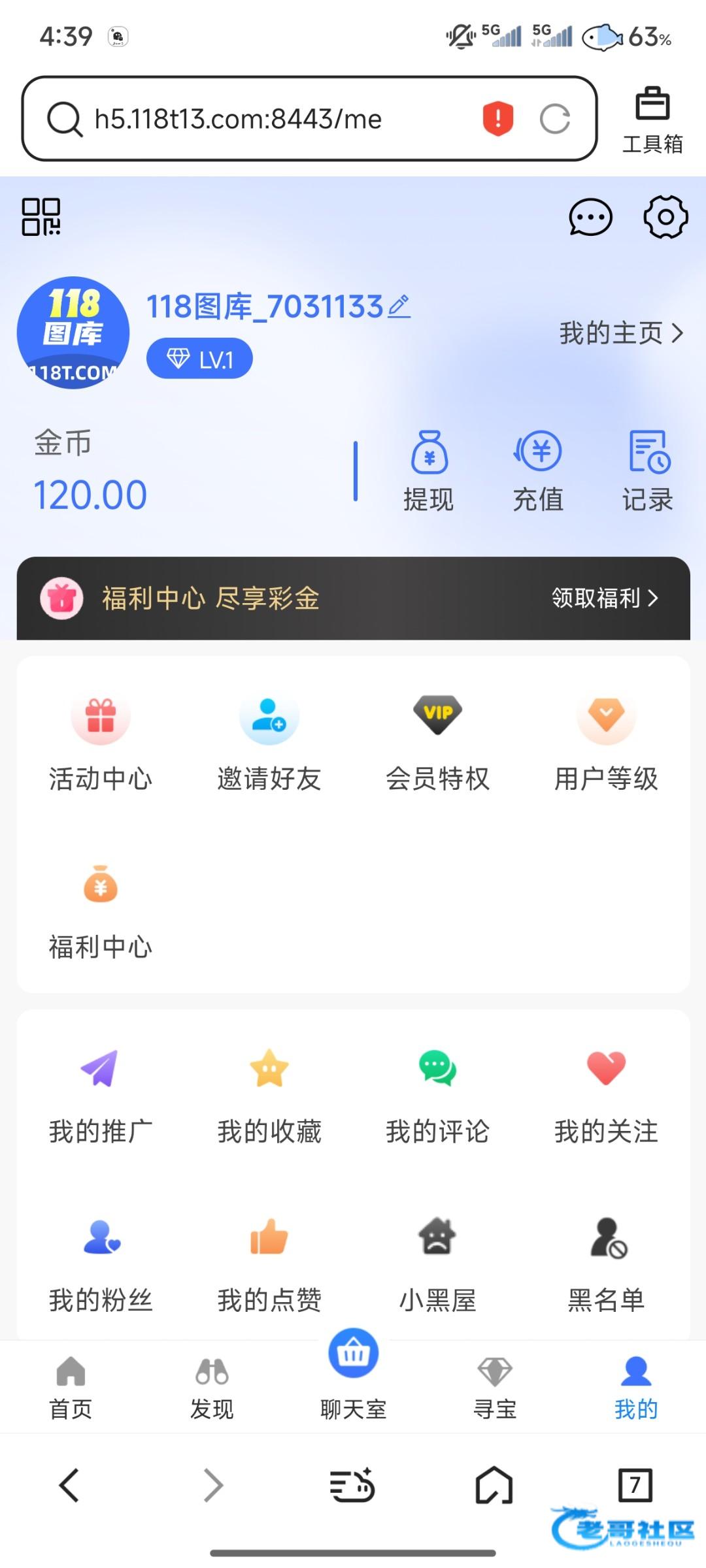
Task: Open the settings gear icon
Action: [x=665, y=217]
